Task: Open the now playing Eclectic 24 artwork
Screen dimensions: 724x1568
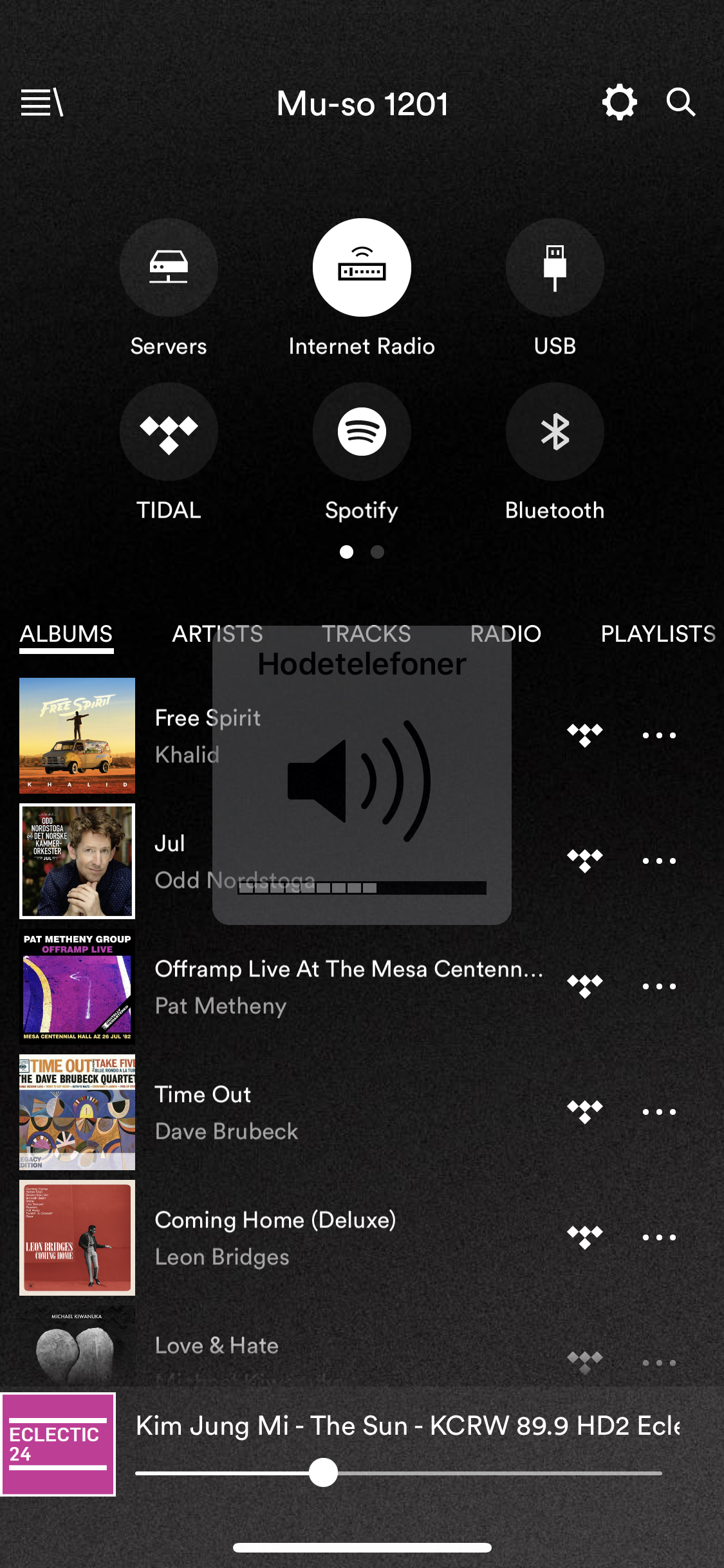Action: (58, 1444)
